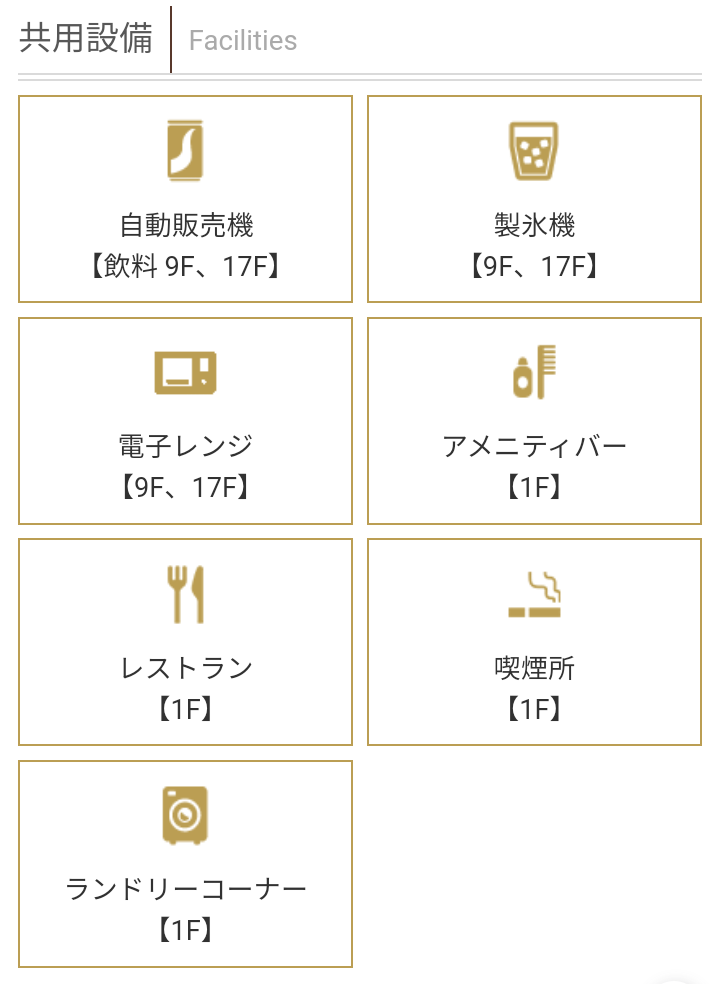Open the レストラン facility card

coord(185,642)
